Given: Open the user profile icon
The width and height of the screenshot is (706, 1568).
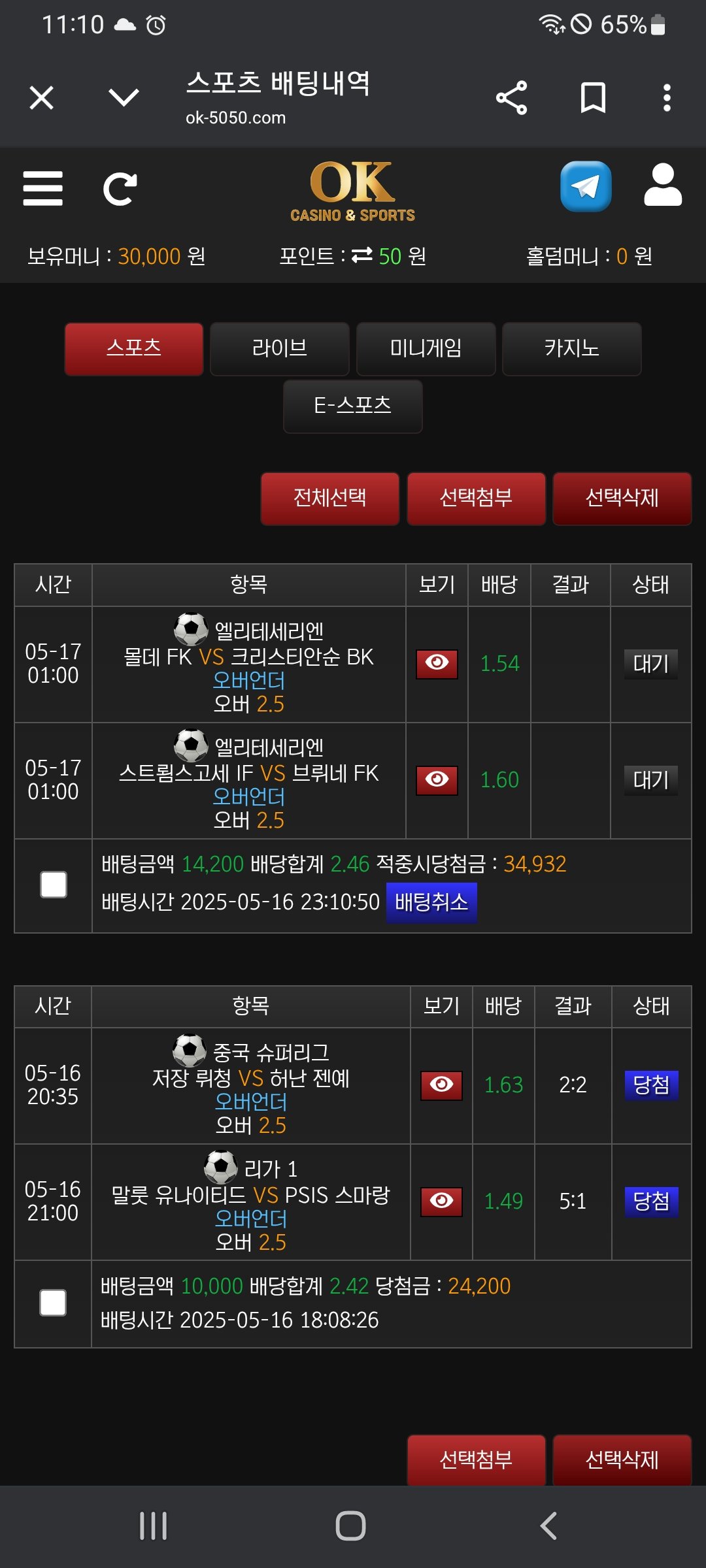Looking at the screenshot, I should (x=663, y=186).
